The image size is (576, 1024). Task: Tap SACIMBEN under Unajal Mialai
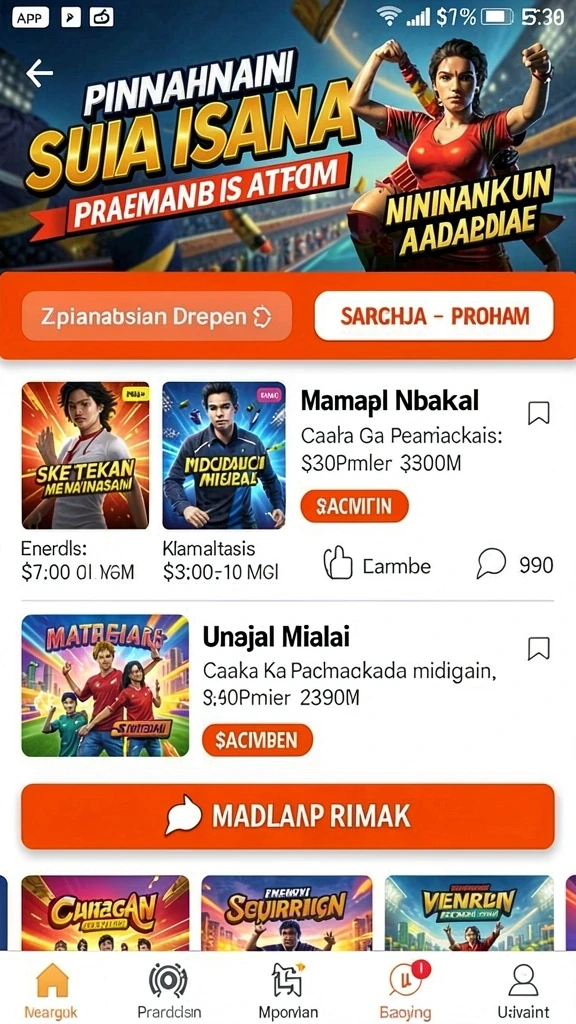(257, 740)
